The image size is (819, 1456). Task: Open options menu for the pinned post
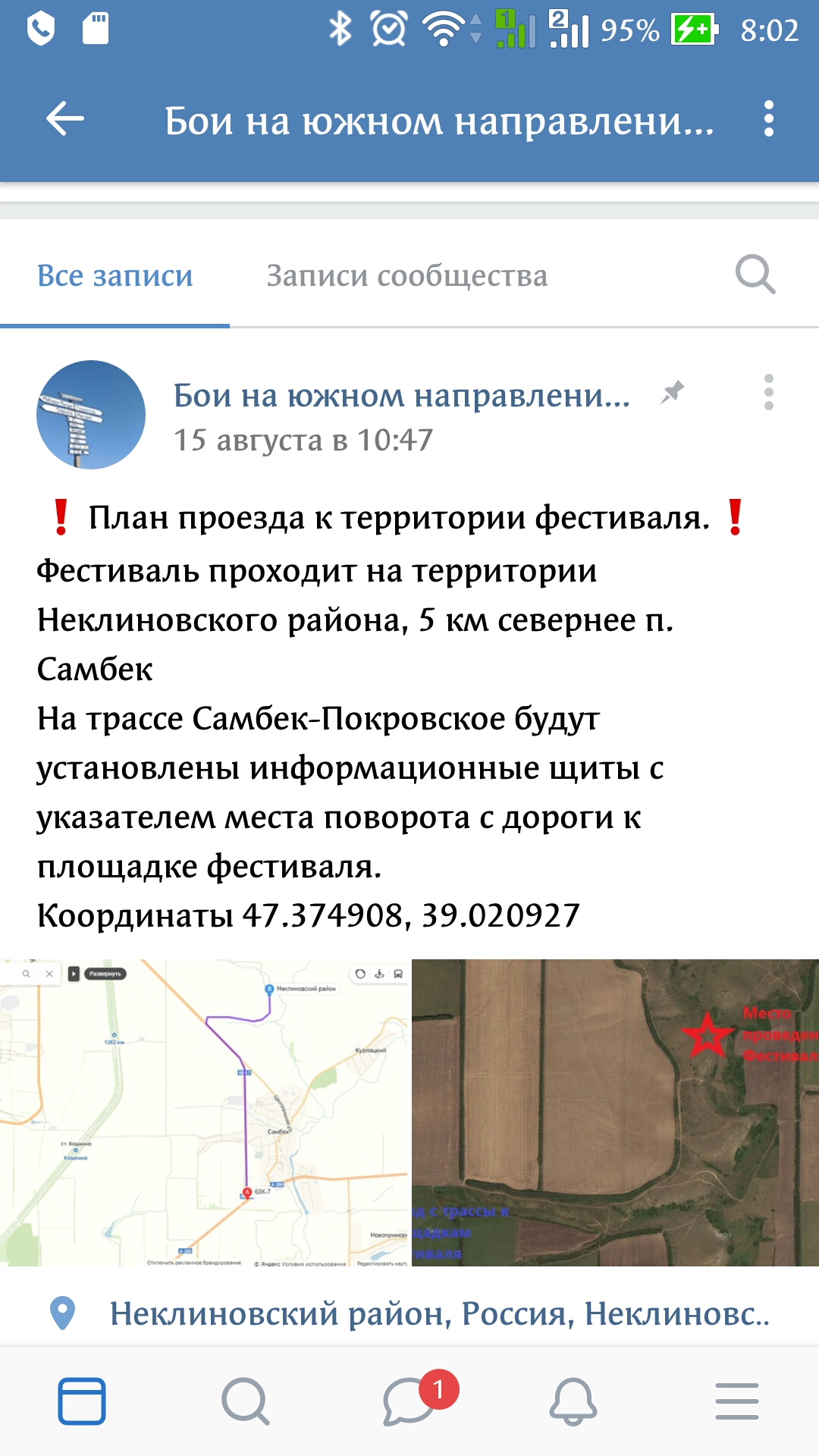[768, 393]
